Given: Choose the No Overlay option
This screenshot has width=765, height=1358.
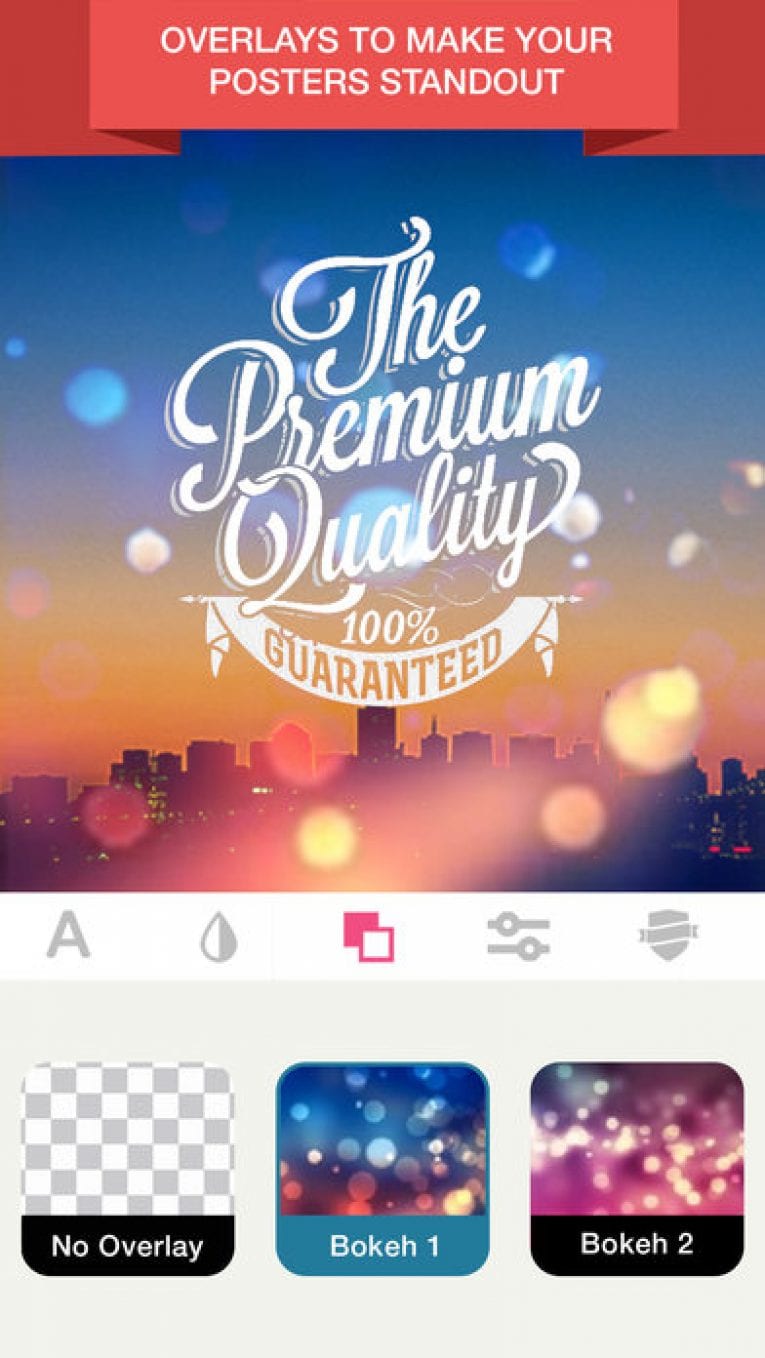Looking at the screenshot, I should 127,1168.
